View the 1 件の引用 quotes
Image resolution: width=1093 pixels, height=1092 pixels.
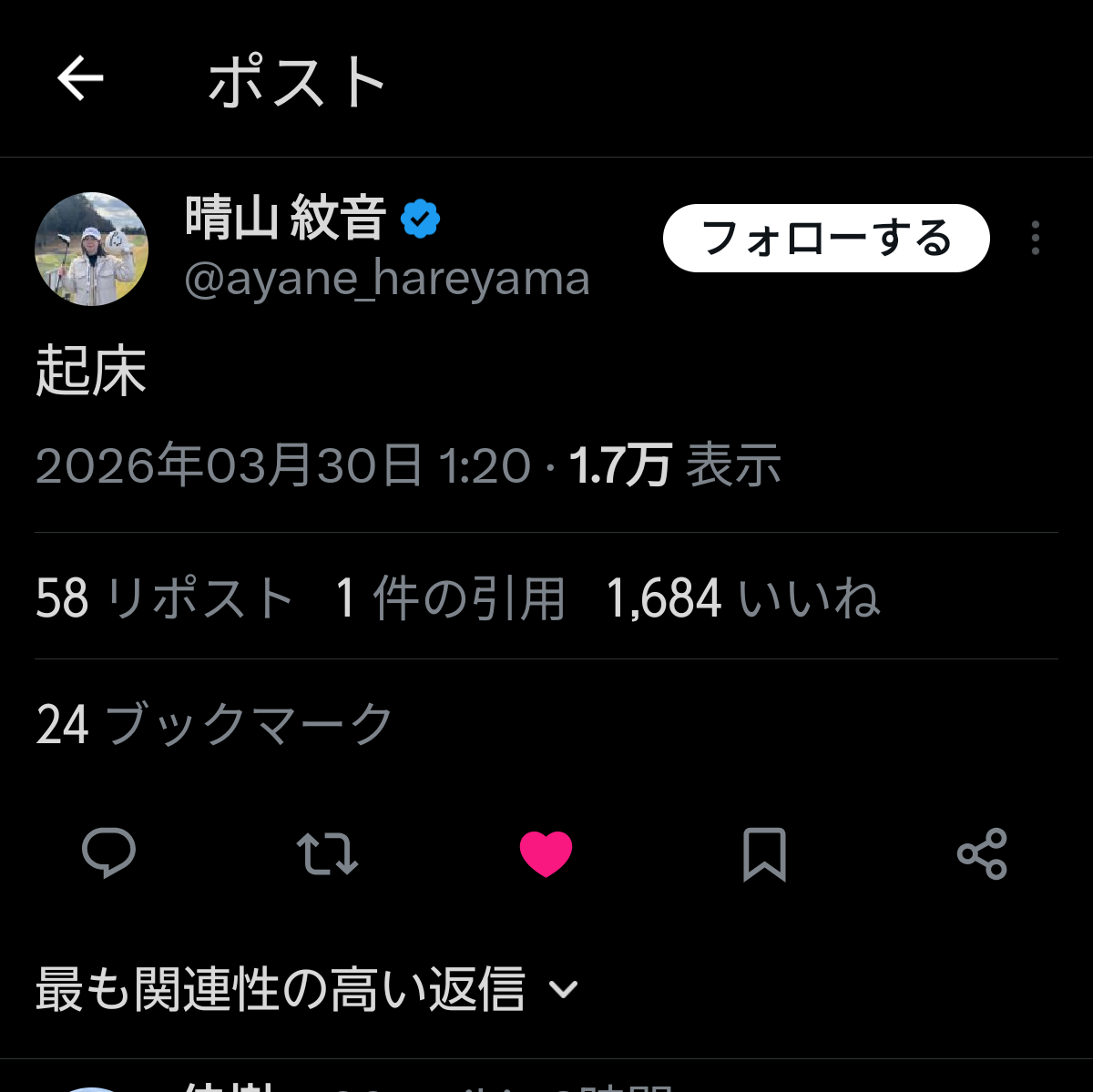(x=450, y=598)
